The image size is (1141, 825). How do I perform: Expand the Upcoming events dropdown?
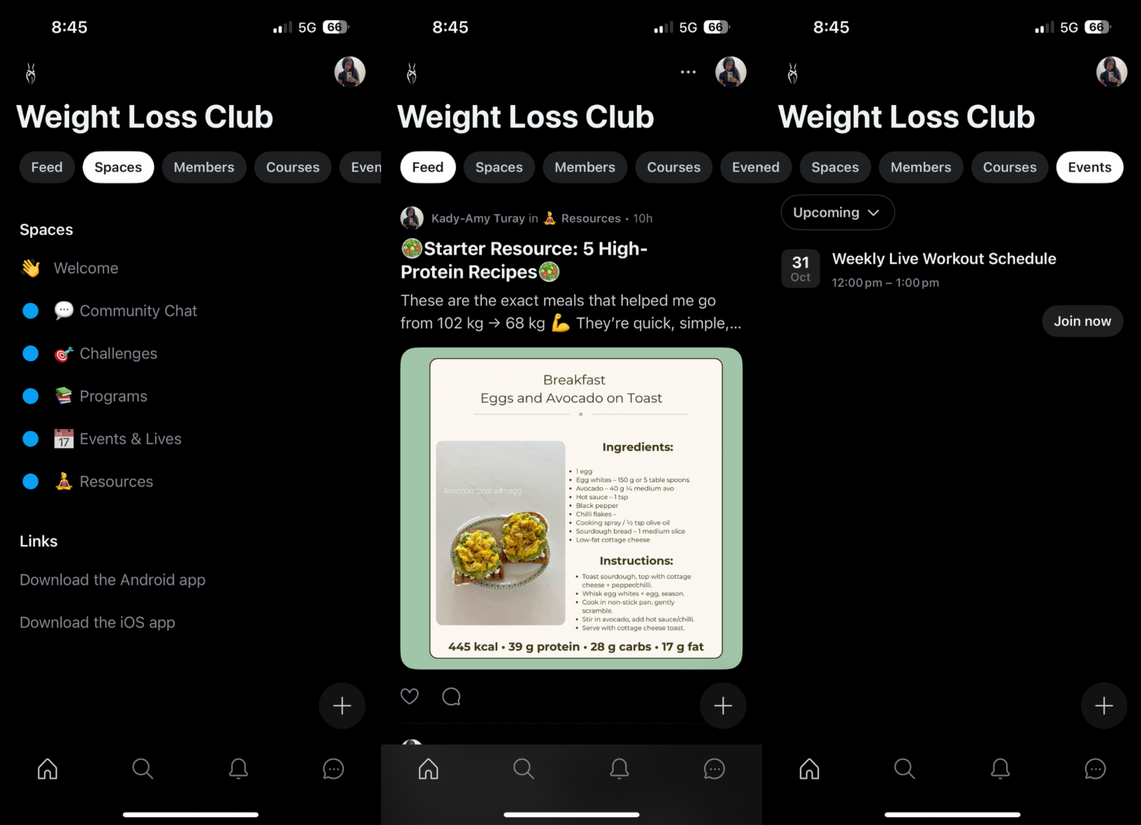pos(837,212)
